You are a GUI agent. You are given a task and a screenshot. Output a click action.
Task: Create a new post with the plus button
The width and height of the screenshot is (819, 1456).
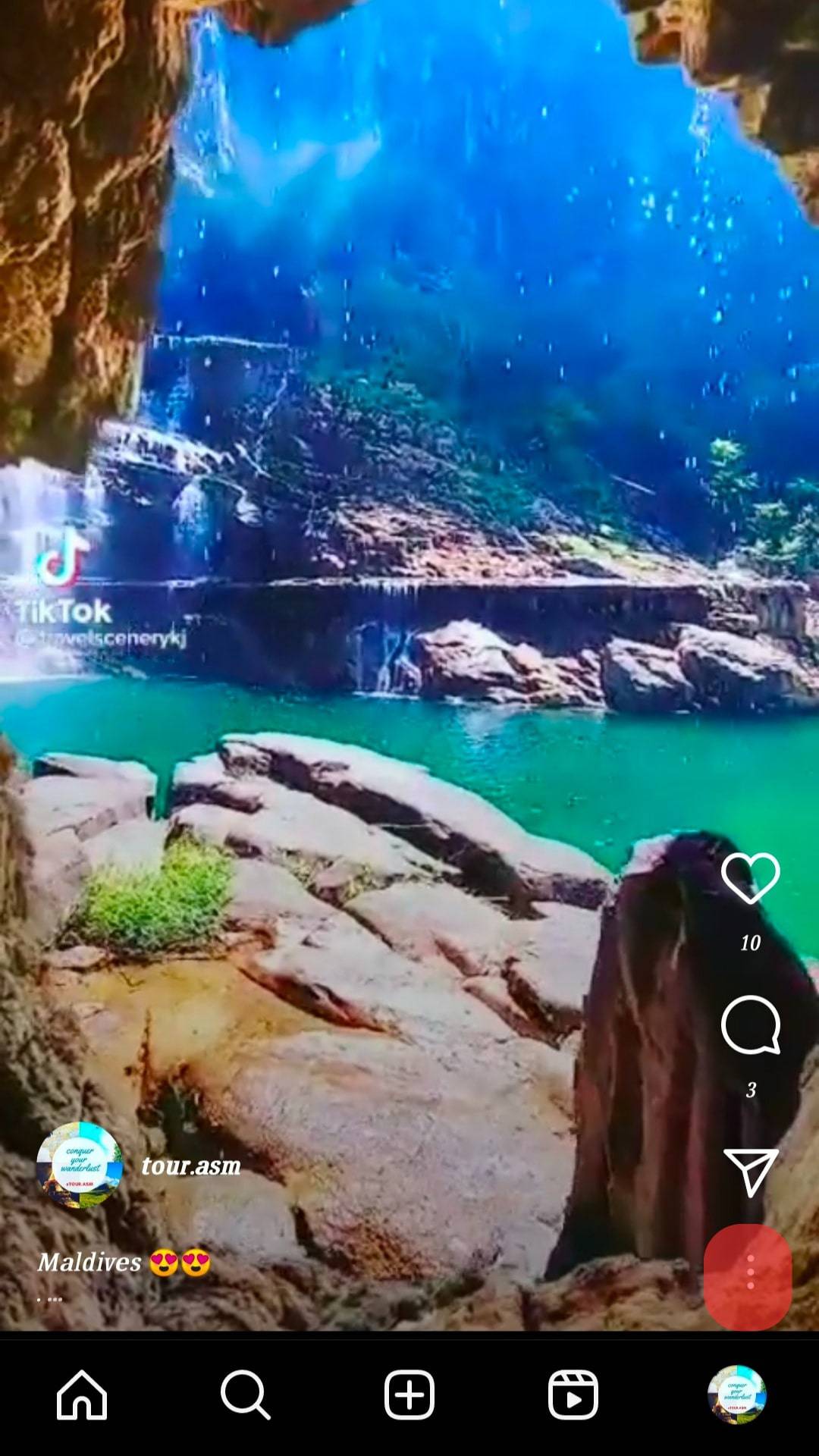tap(409, 1395)
